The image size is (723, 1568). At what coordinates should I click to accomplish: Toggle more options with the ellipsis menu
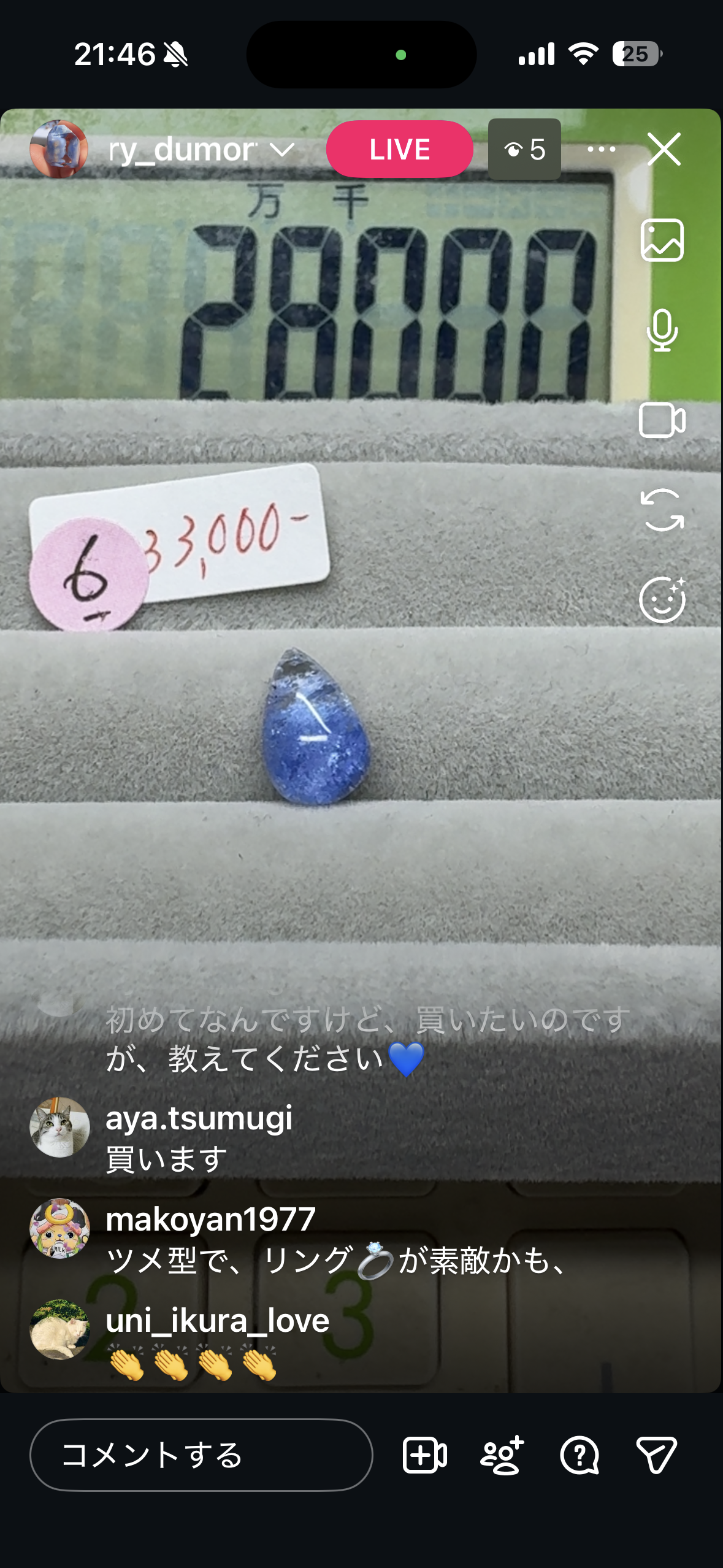pyautogui.click(x=602, y=149)
